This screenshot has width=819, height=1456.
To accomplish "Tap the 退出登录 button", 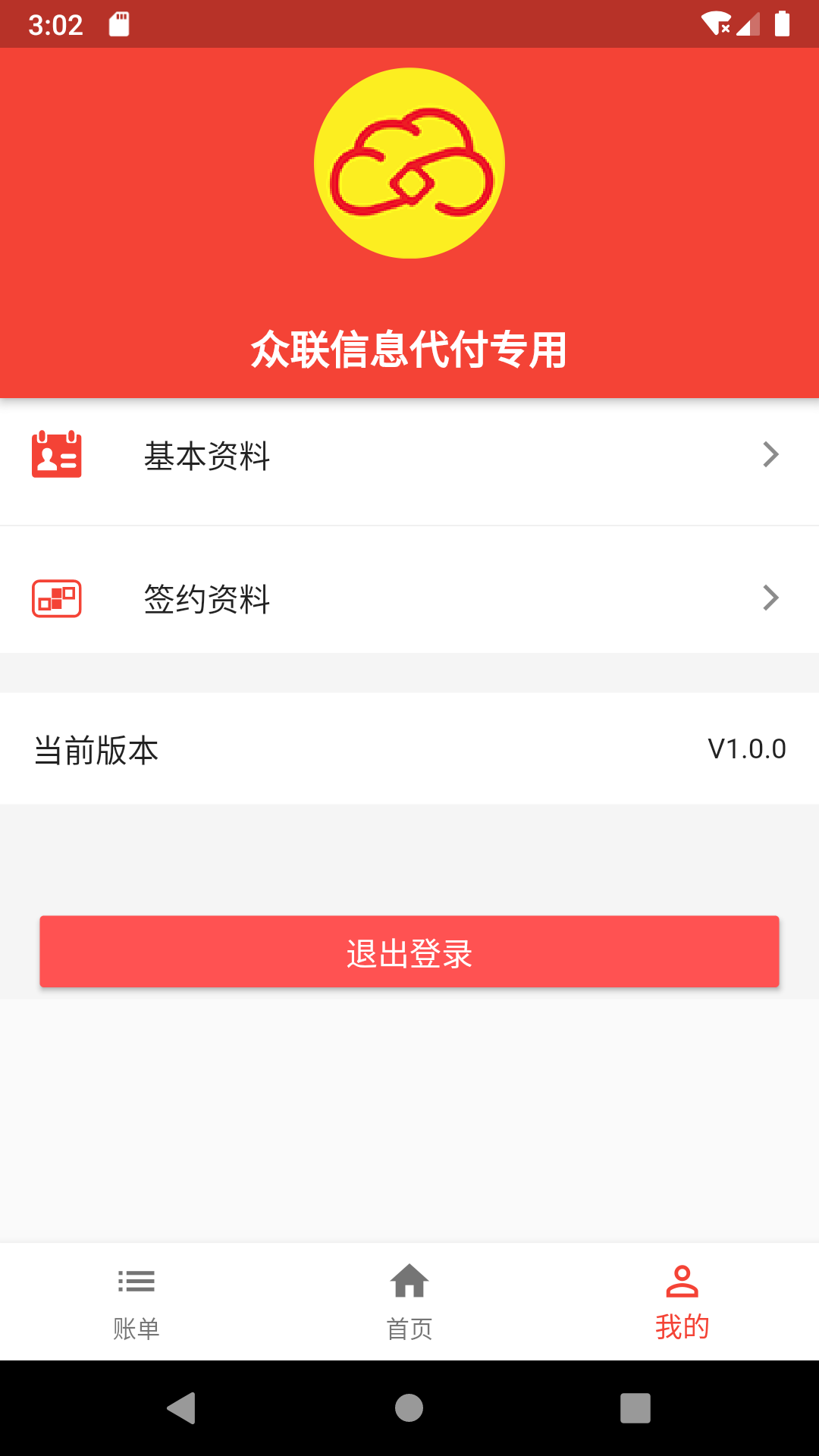I will 409,952.
